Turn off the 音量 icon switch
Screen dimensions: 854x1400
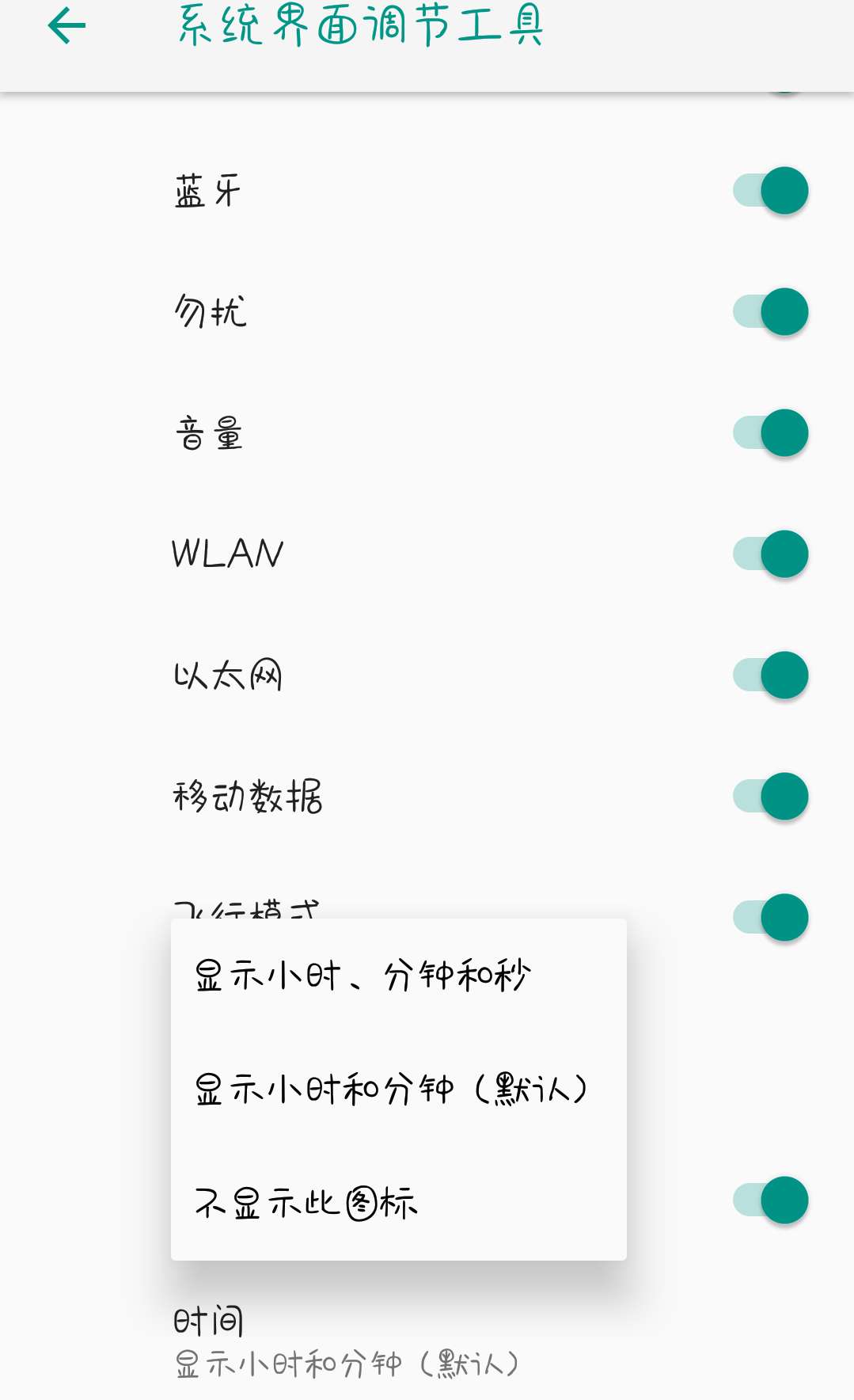770,433
